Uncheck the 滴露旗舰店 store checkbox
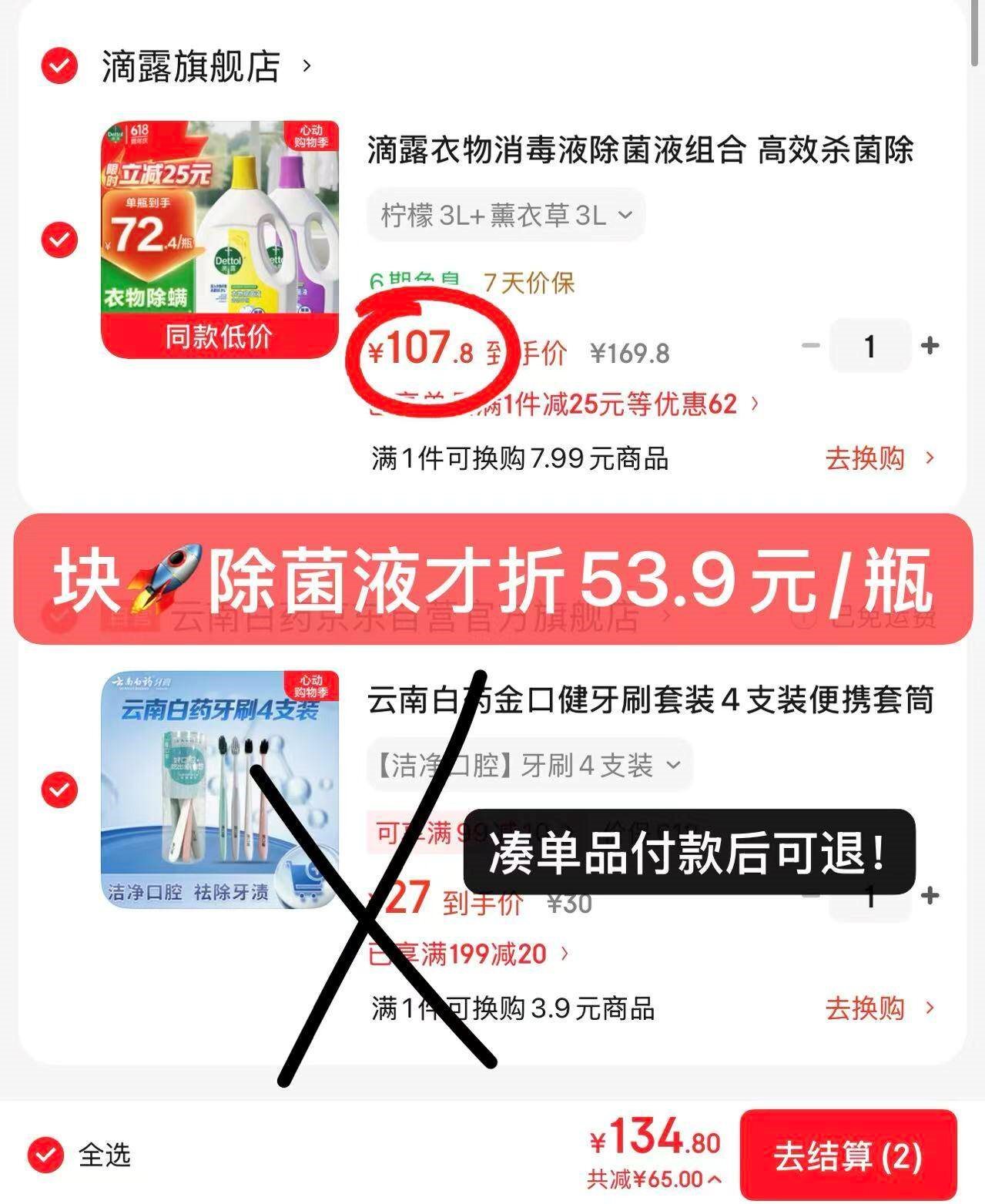The width and height of the screenshot is (985, 1204). [59, 65]
